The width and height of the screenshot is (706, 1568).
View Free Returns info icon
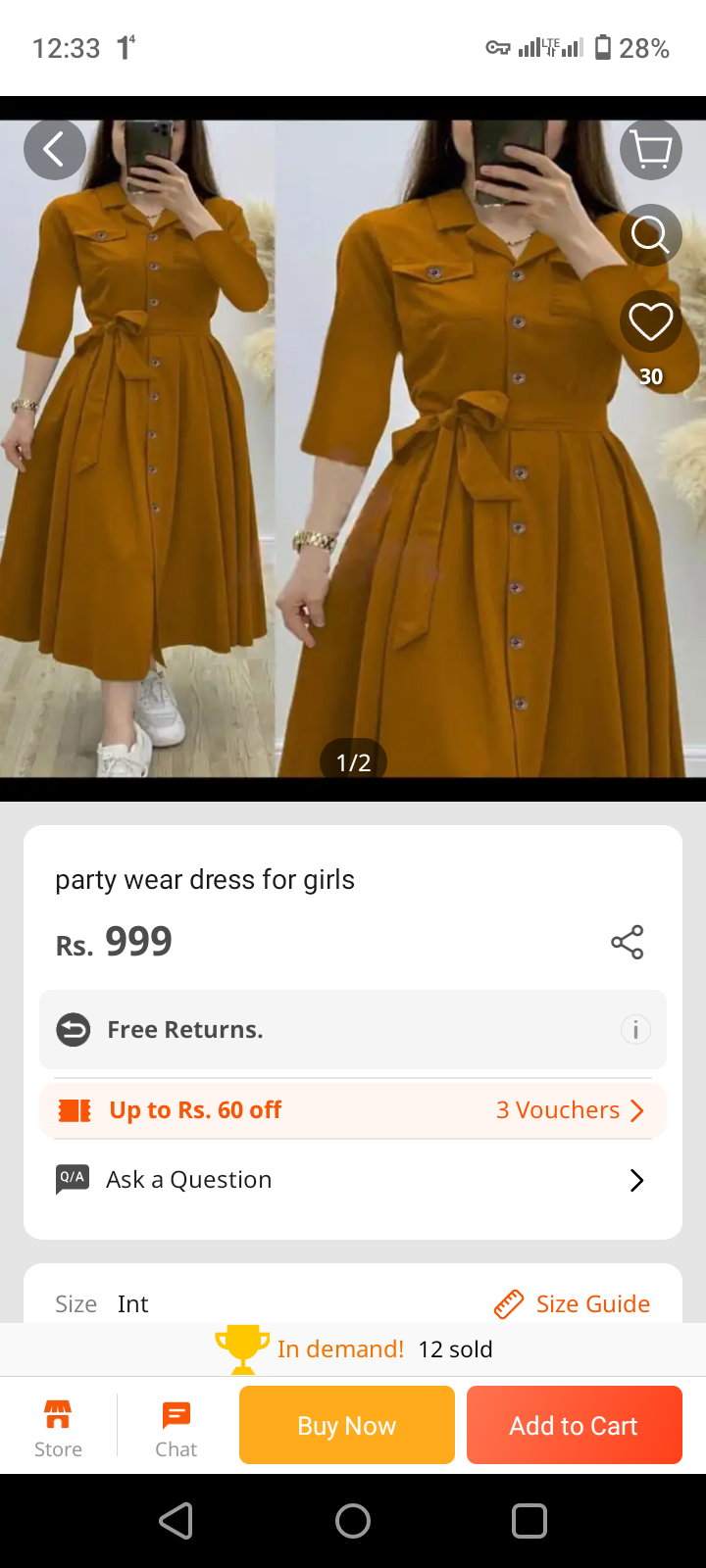tap(635, 1030)
